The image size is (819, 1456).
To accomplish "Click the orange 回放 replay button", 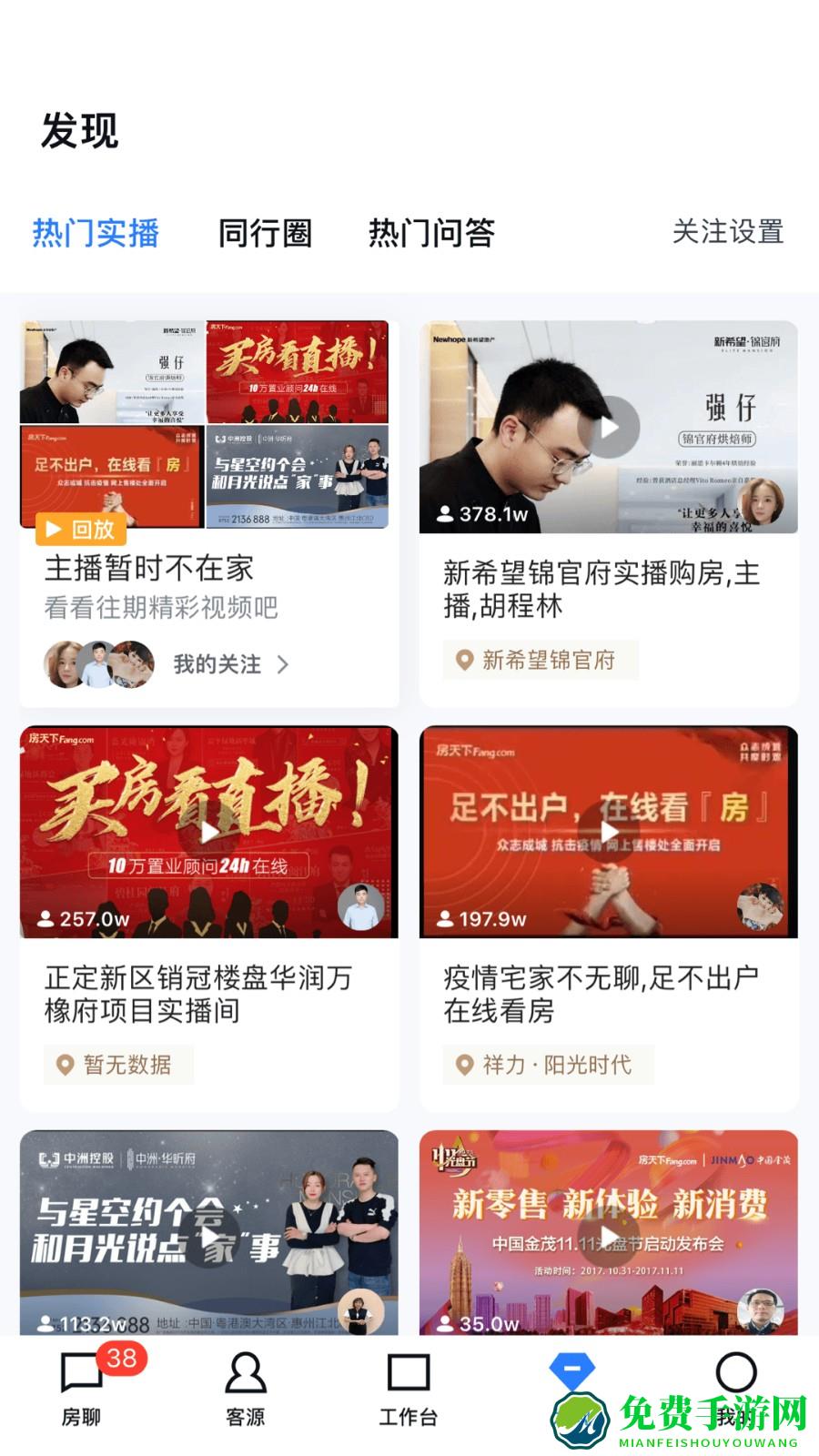I will tap(80, 527).
